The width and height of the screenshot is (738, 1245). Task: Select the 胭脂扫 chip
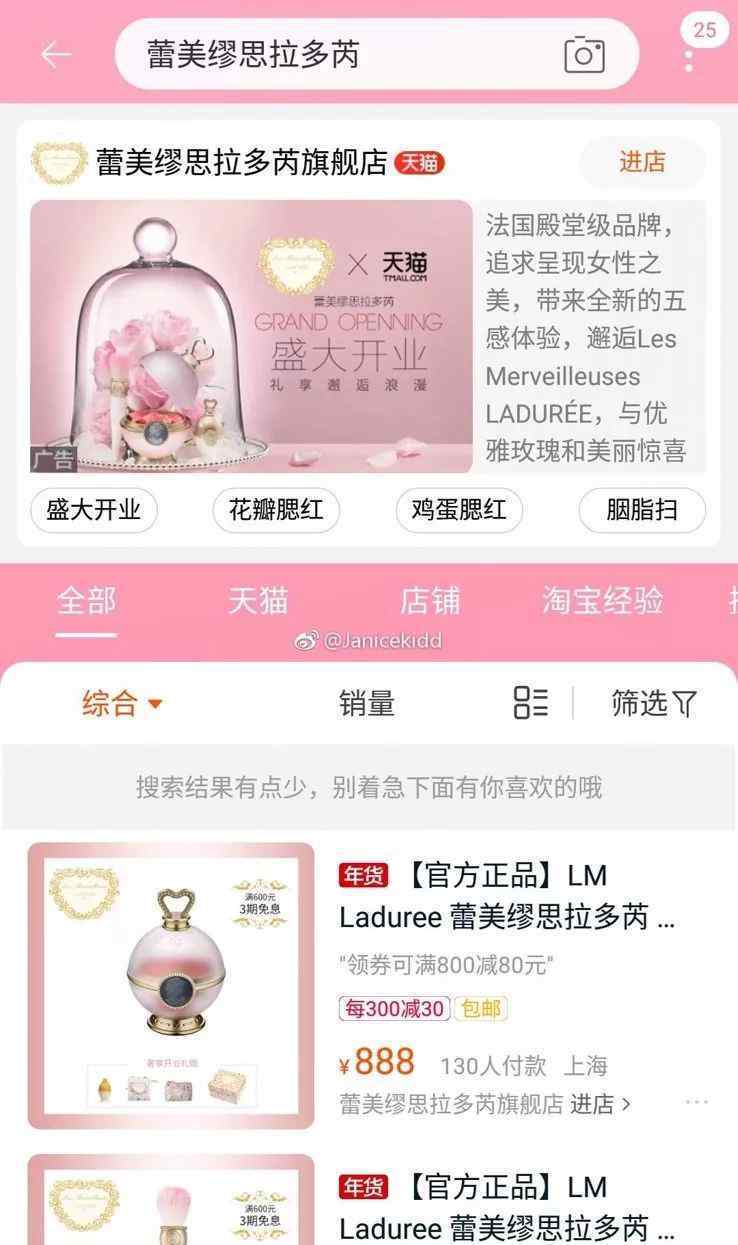click(642, 510)
